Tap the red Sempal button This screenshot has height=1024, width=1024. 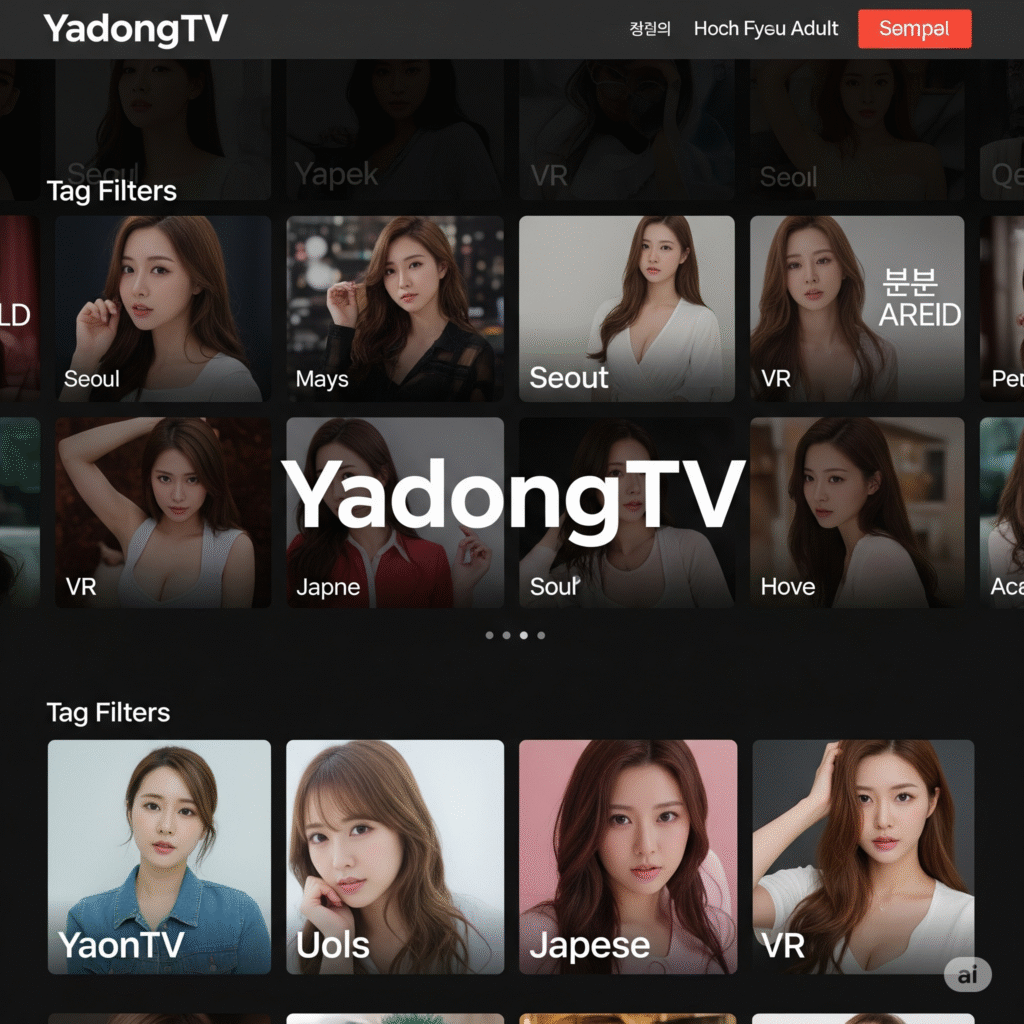(x=914, y=29)
